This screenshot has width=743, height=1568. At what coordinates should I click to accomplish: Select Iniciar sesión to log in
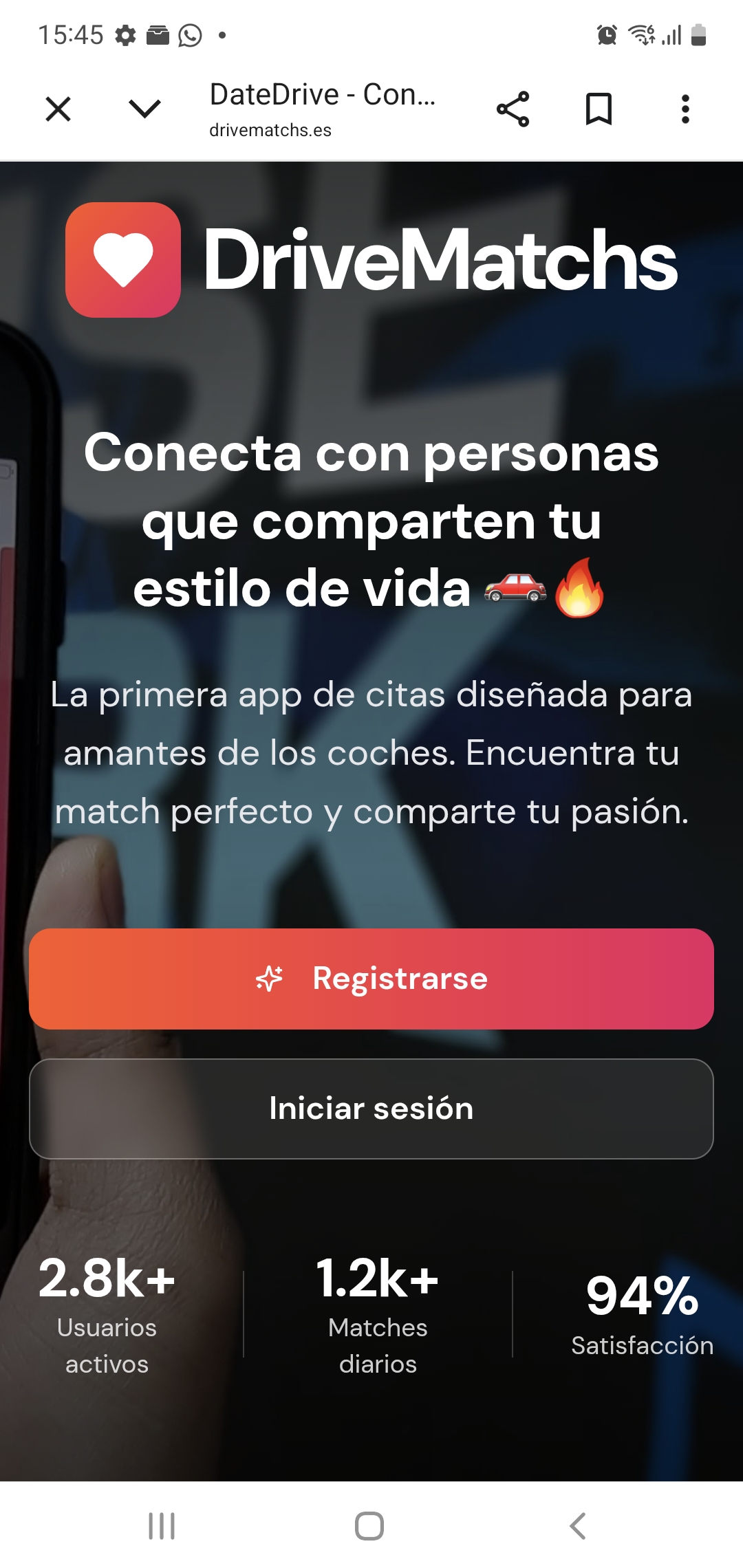371,1109
